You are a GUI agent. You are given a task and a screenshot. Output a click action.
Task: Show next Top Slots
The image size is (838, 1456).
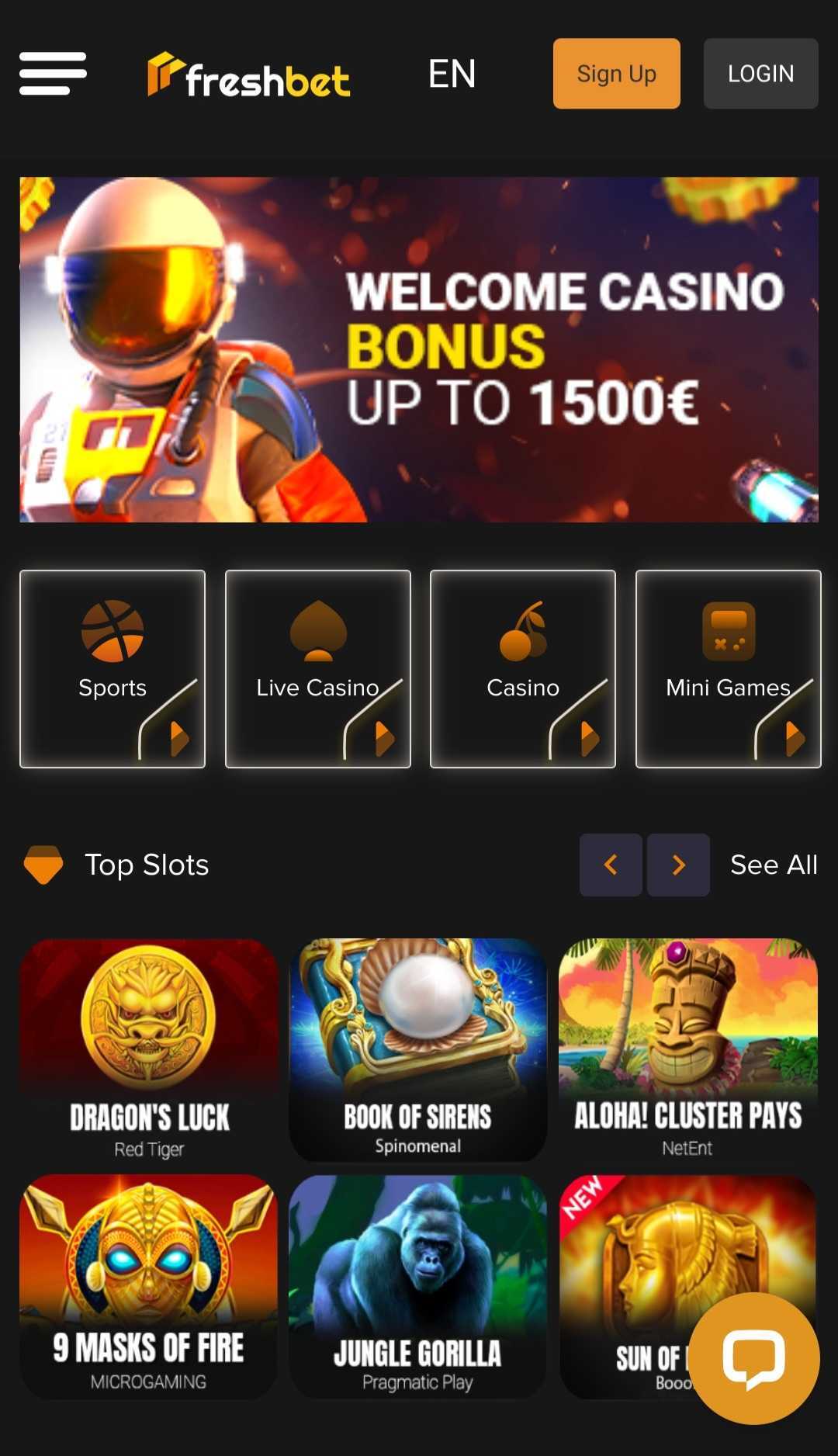point(678,865)
